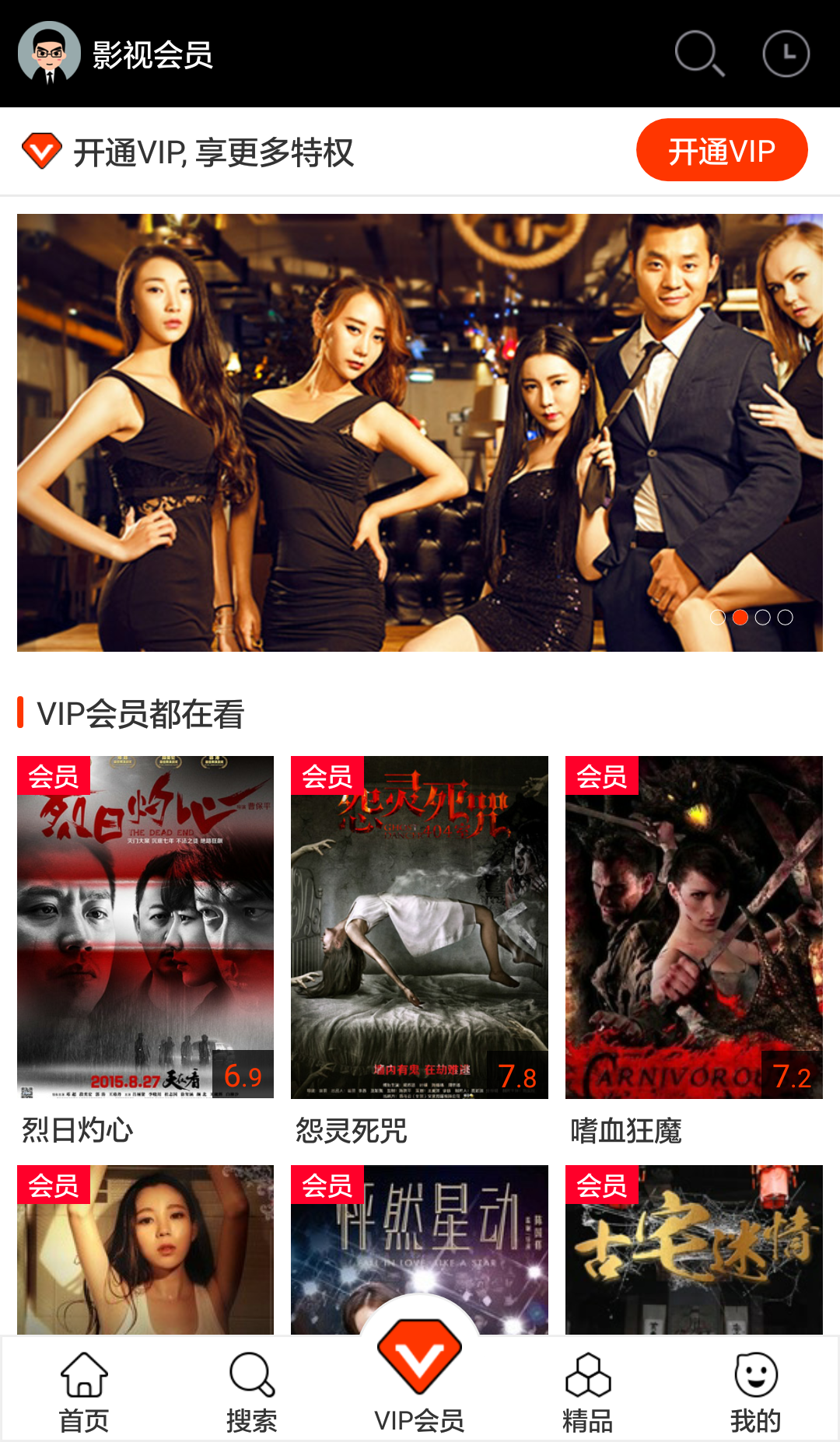Select the VIP会员 tab
The image size is (840, 1442).
pos(419,1377)
